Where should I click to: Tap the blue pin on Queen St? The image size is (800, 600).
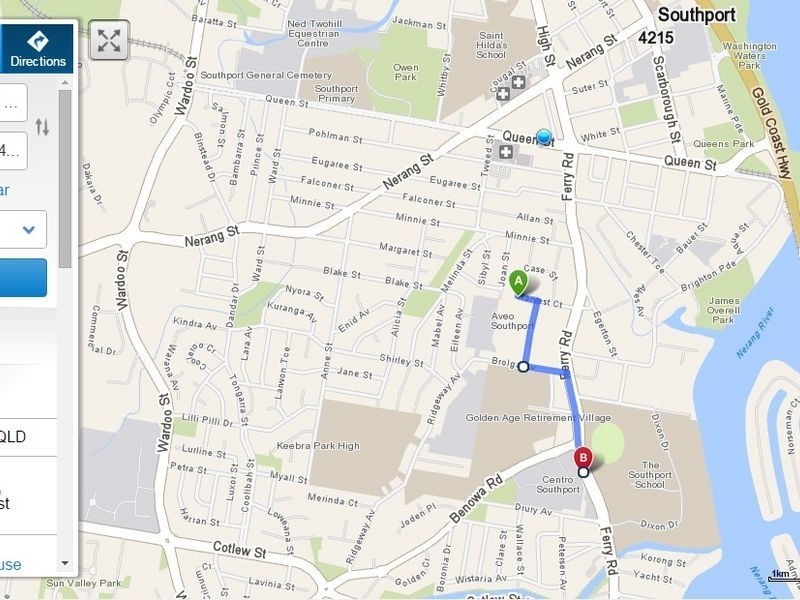[544, 137]
